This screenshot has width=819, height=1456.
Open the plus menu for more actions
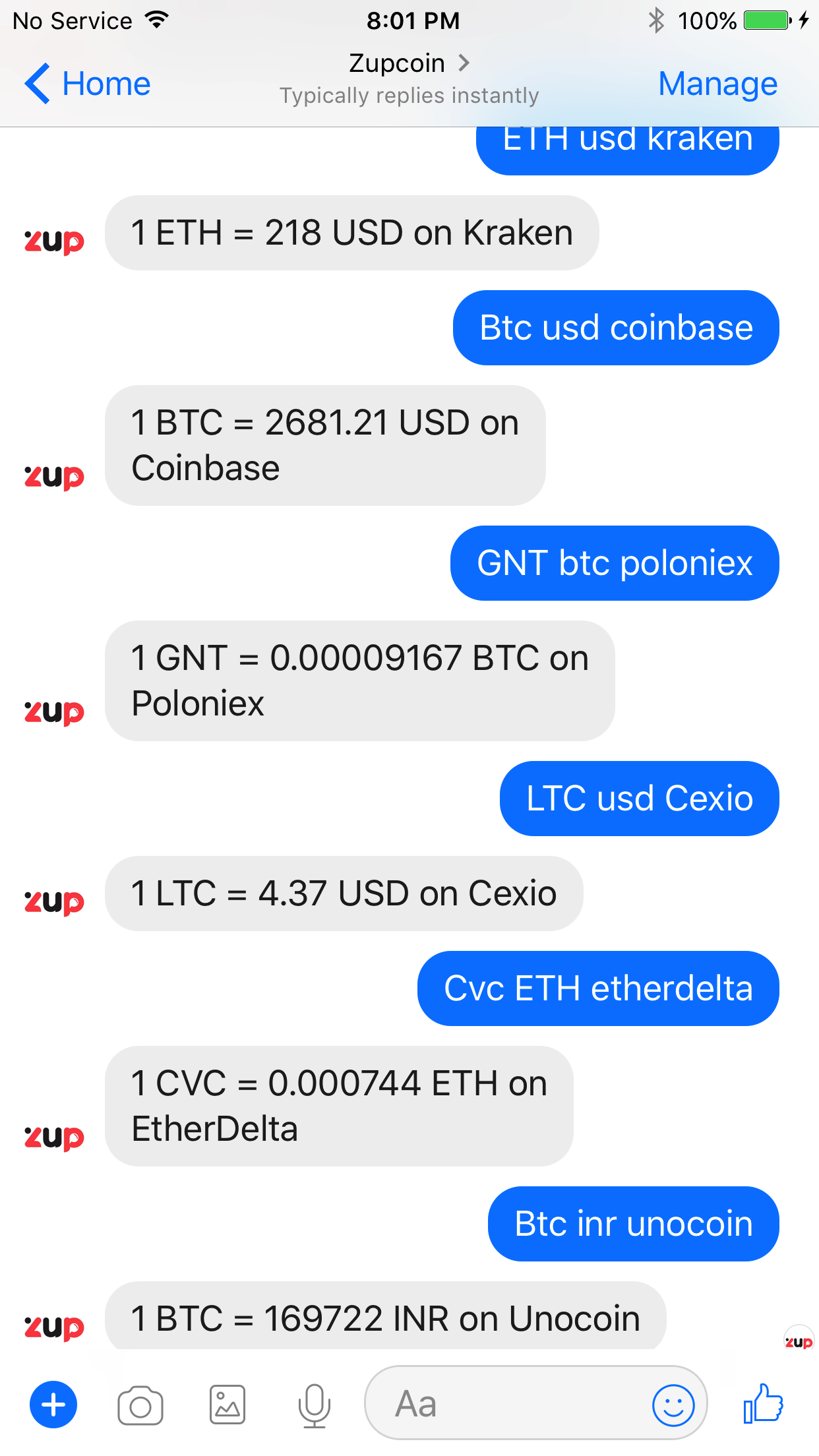[x=53, y=1405]
